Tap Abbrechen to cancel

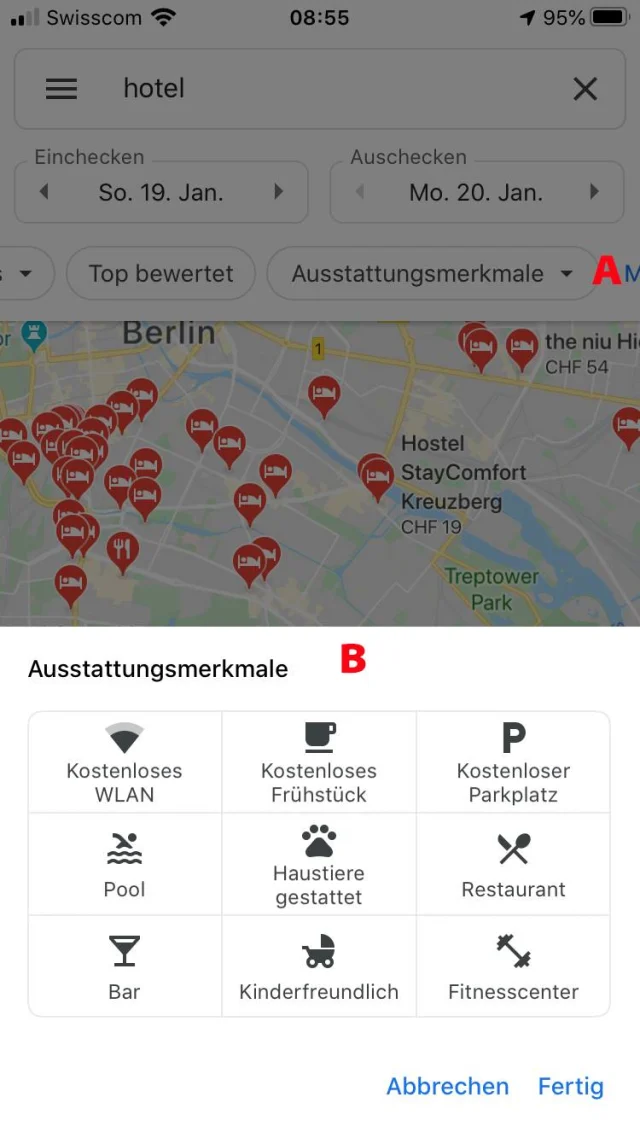pyautogui.click(x=447, y=1086)
